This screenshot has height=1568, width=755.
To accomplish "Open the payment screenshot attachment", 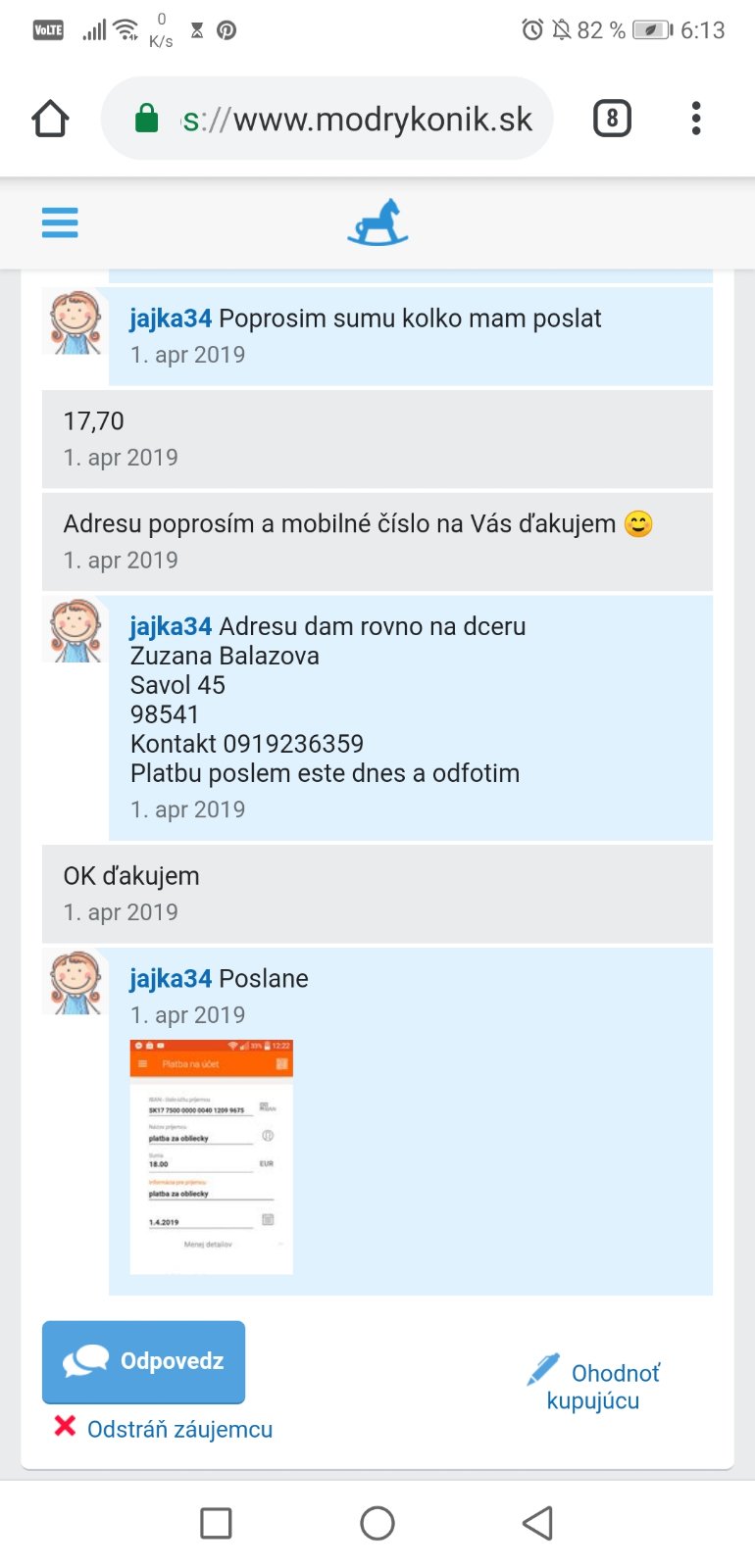I will [x=212, y=1156].
